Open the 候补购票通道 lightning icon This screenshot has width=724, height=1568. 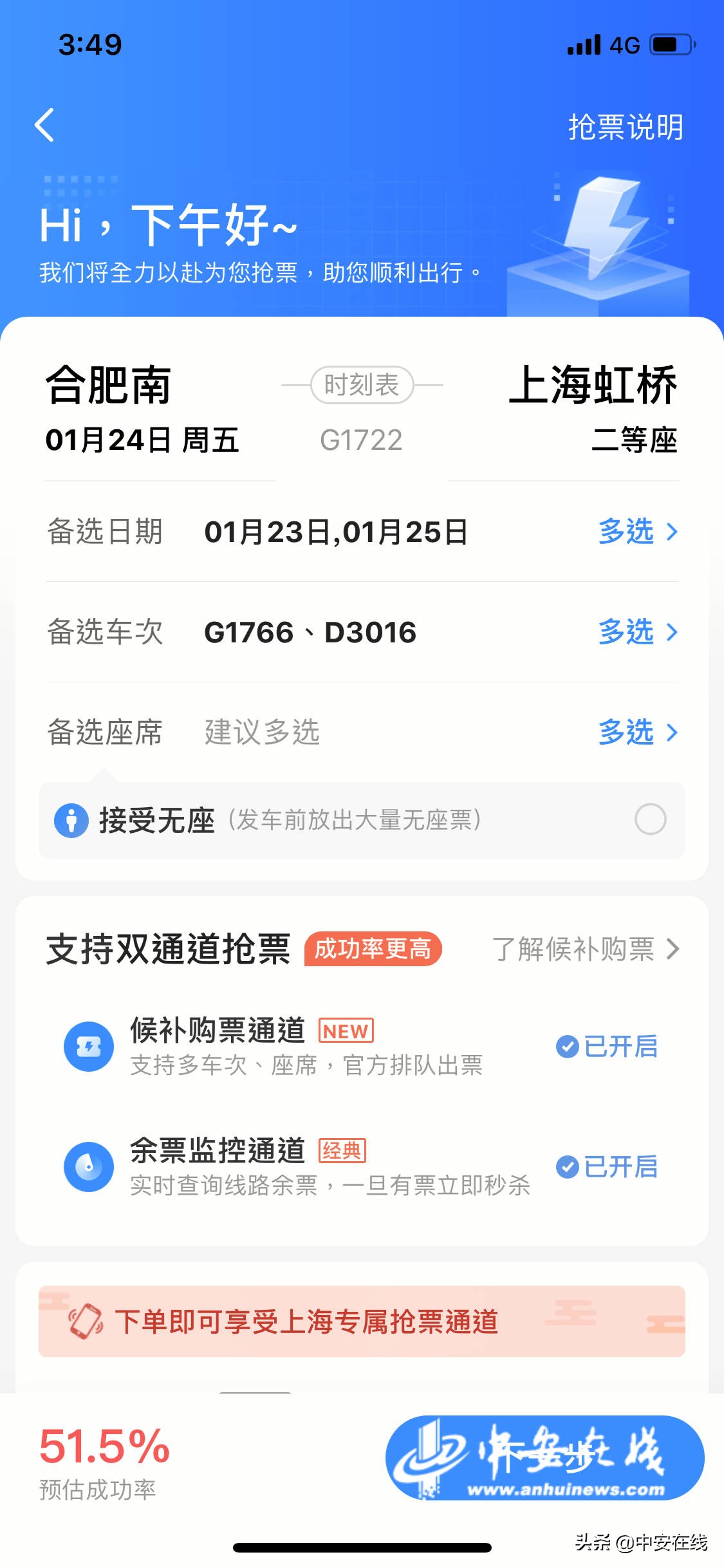click(x=88, y=1046)
